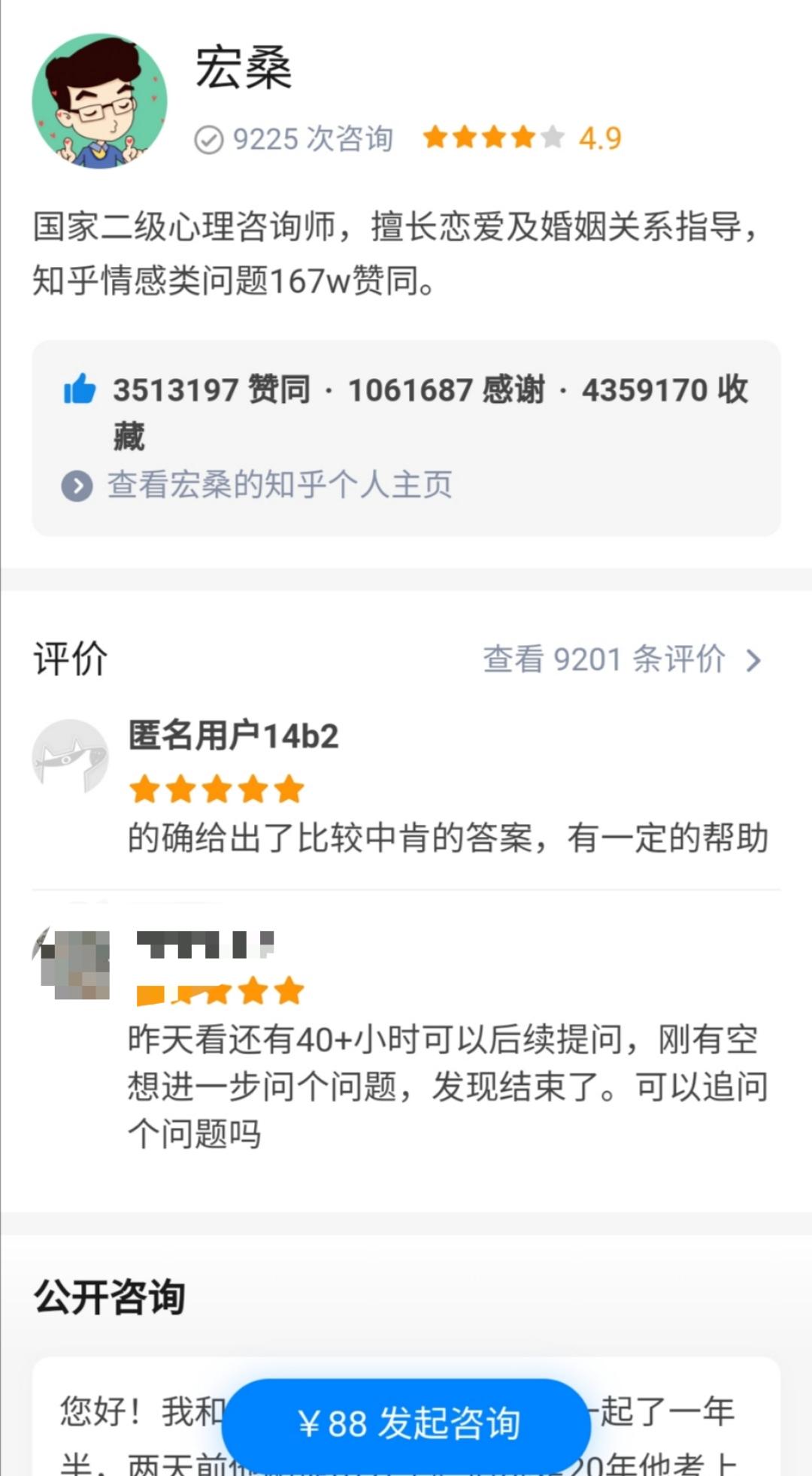Open the 查看 9201 条评价 link
Image resolution: width=812 pixels, height=1476 pixels.
pos(605,659)
